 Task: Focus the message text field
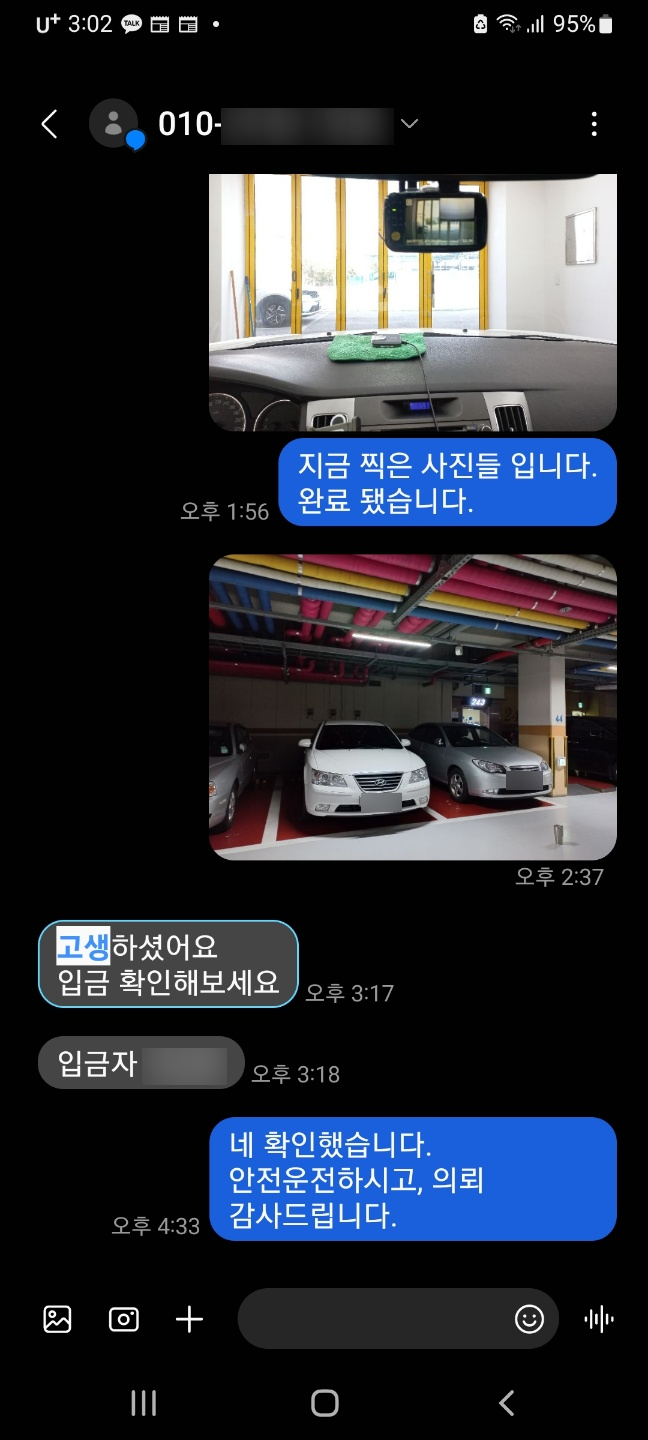click(370, 1319)
